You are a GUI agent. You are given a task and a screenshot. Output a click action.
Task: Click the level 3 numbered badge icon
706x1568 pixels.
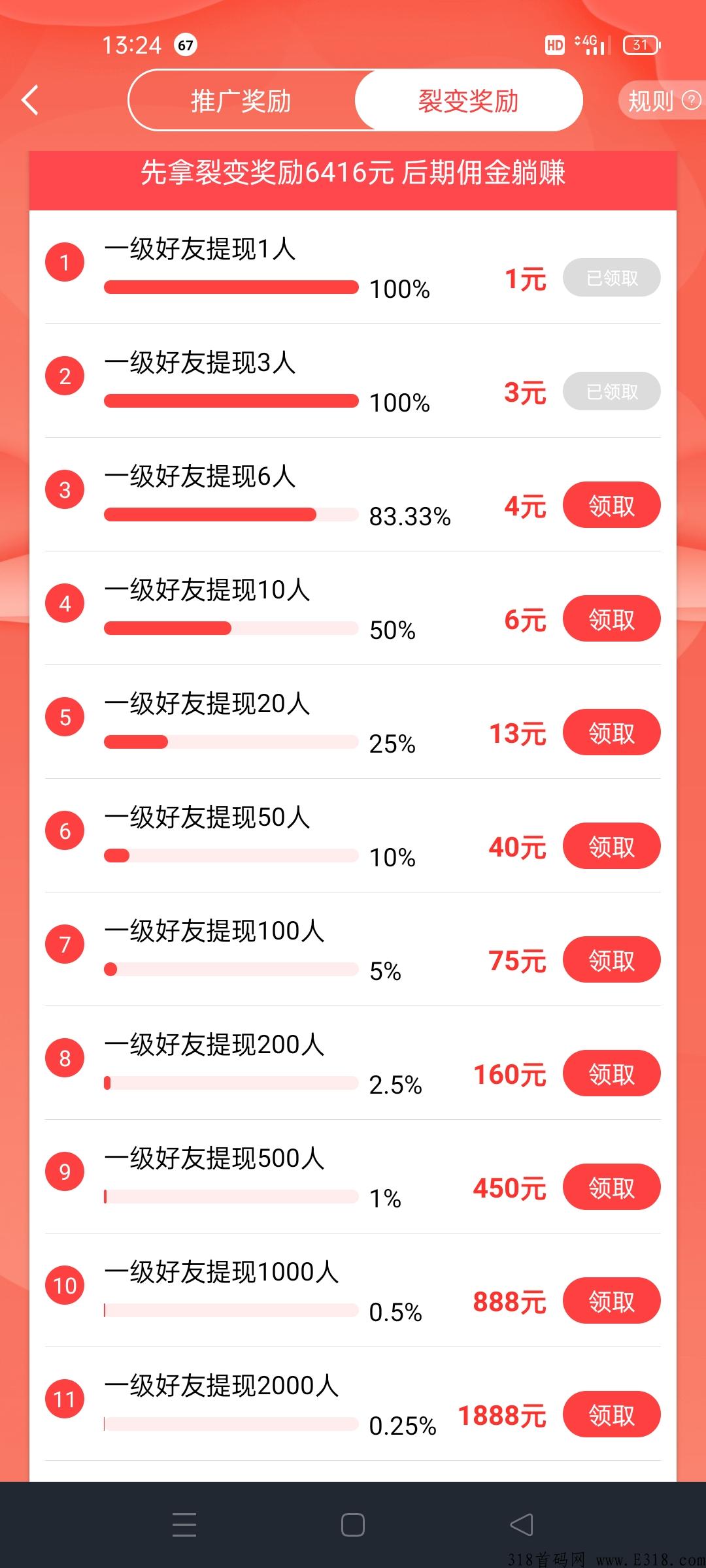tap(65, 489)
